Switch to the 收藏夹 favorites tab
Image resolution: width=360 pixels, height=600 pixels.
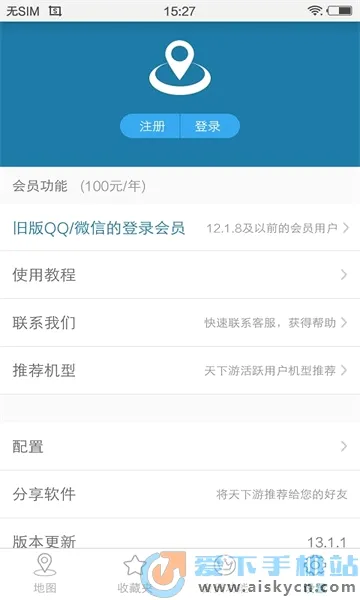point(135,573)
